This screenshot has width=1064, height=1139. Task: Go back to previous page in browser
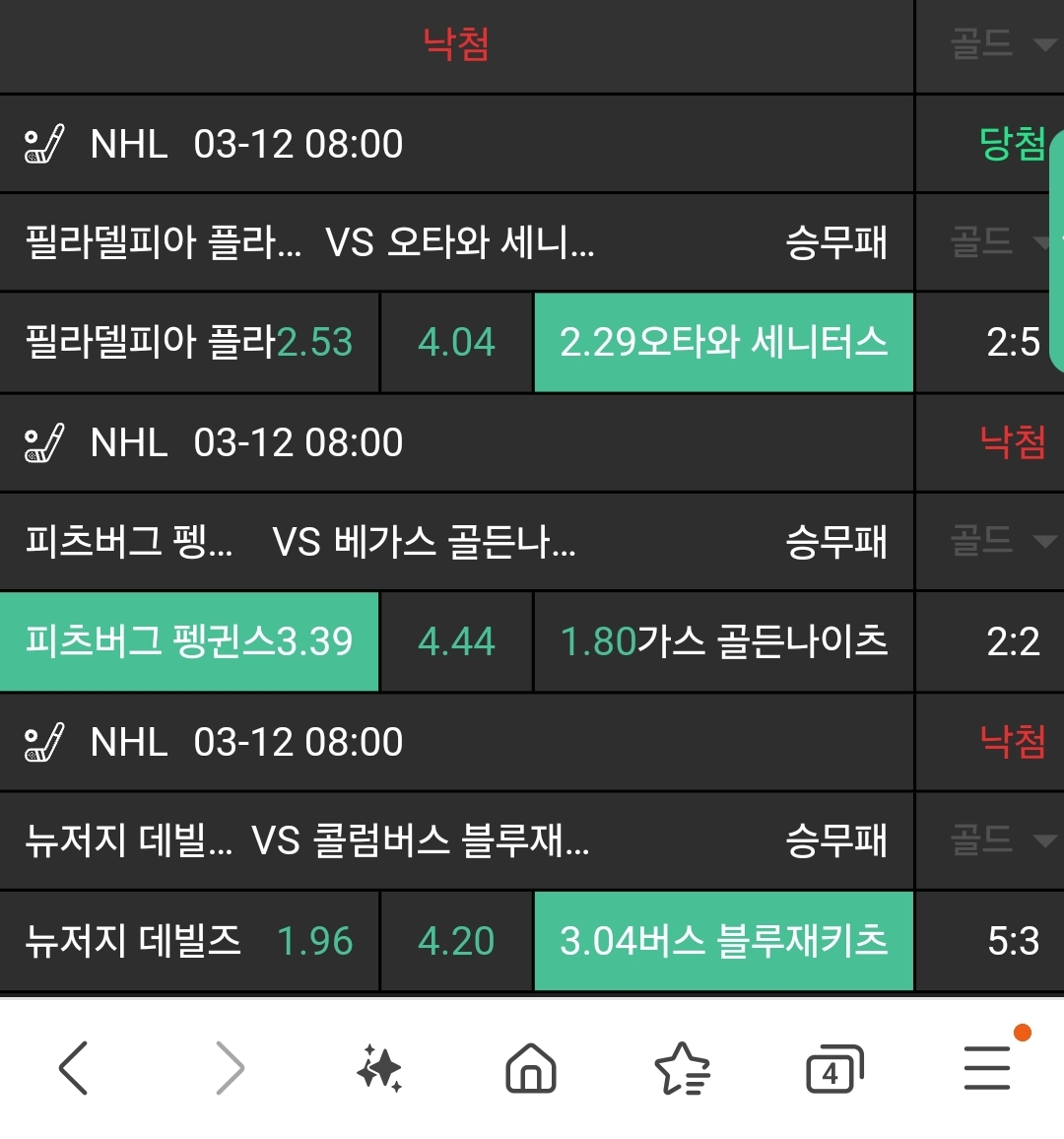[x=74, y=1068]
